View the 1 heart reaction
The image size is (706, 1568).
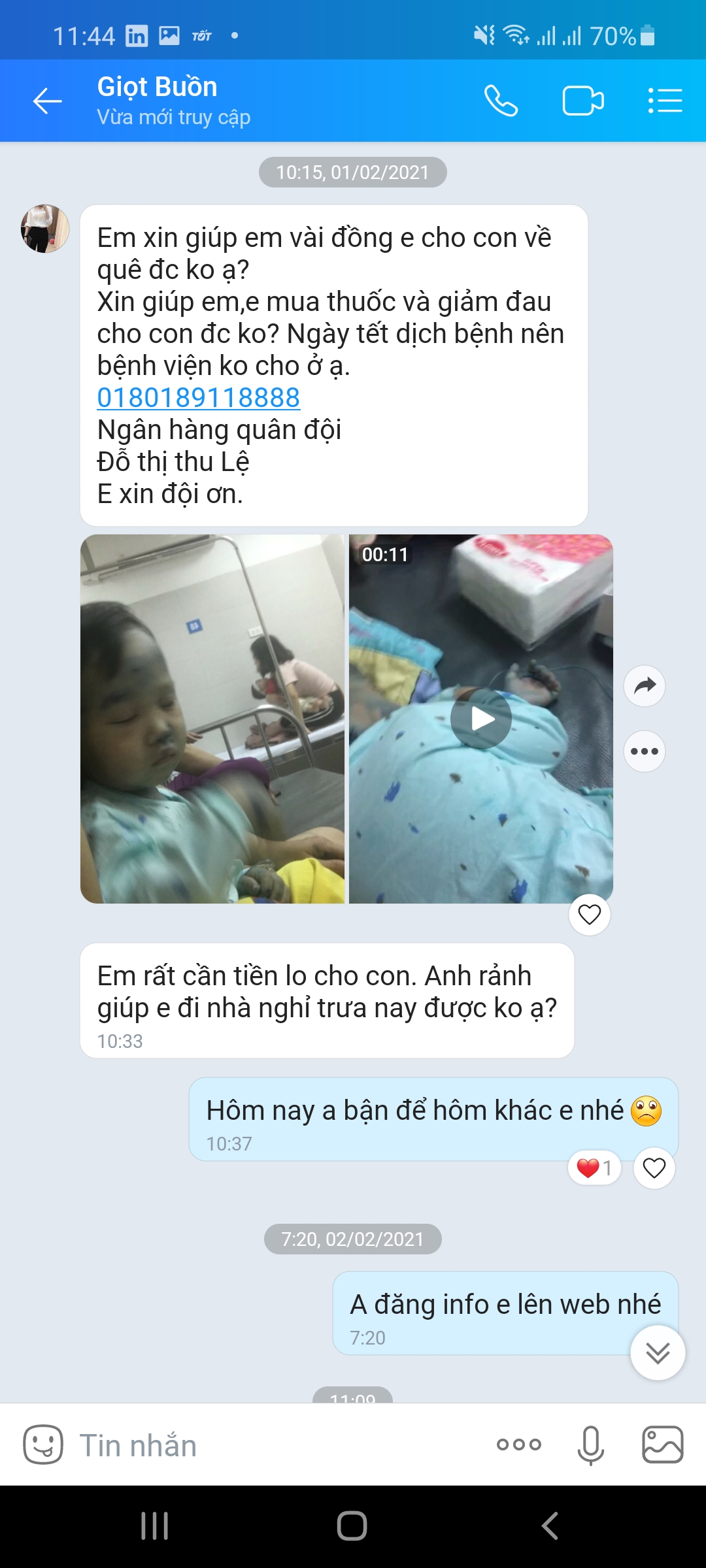pyautogui.click(x=594, y=1168)
